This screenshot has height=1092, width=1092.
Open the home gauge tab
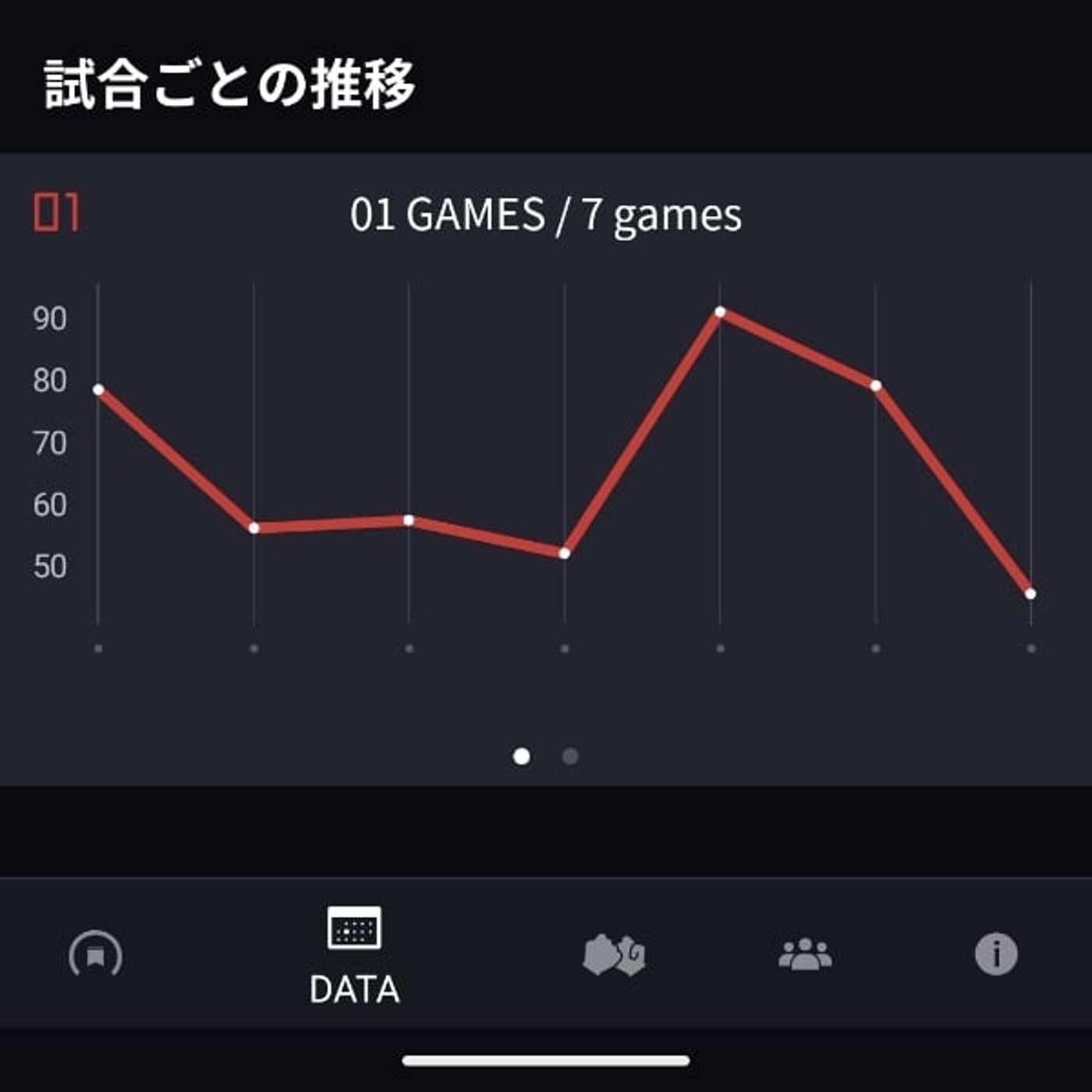tap(95, 954)
